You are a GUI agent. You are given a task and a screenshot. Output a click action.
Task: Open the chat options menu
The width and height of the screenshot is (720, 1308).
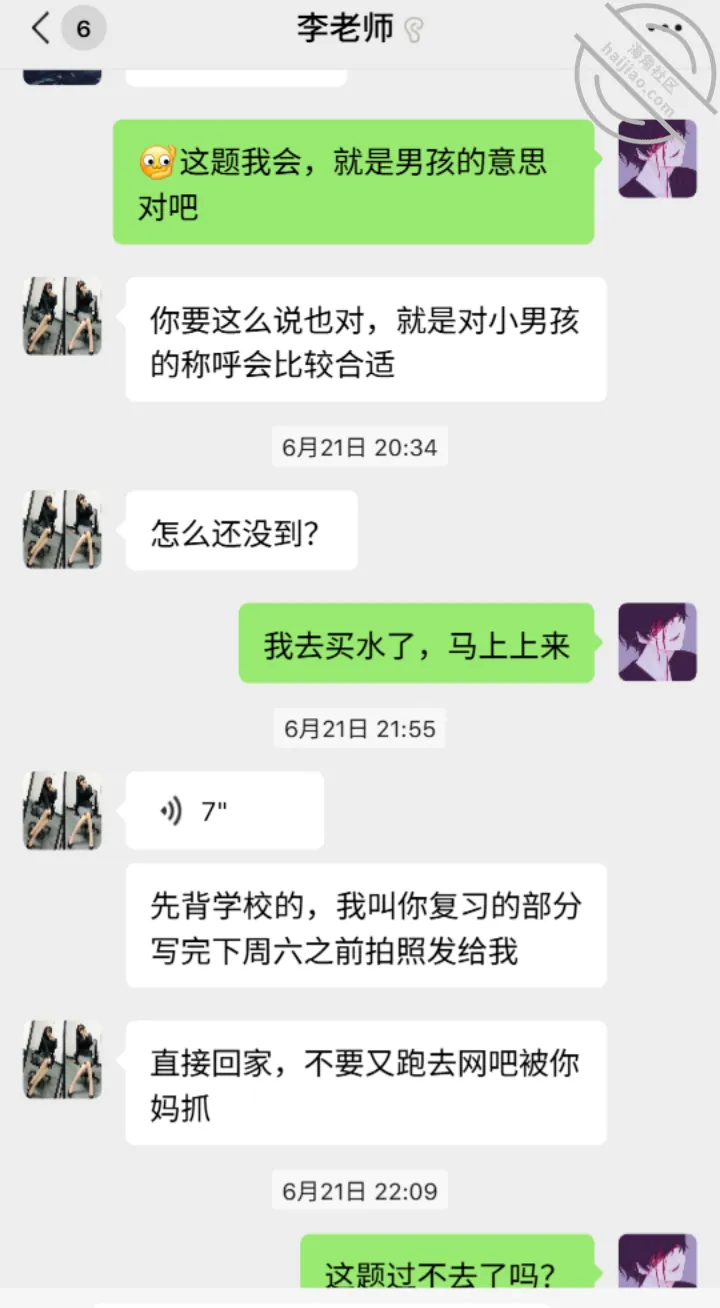click(668, 28)
